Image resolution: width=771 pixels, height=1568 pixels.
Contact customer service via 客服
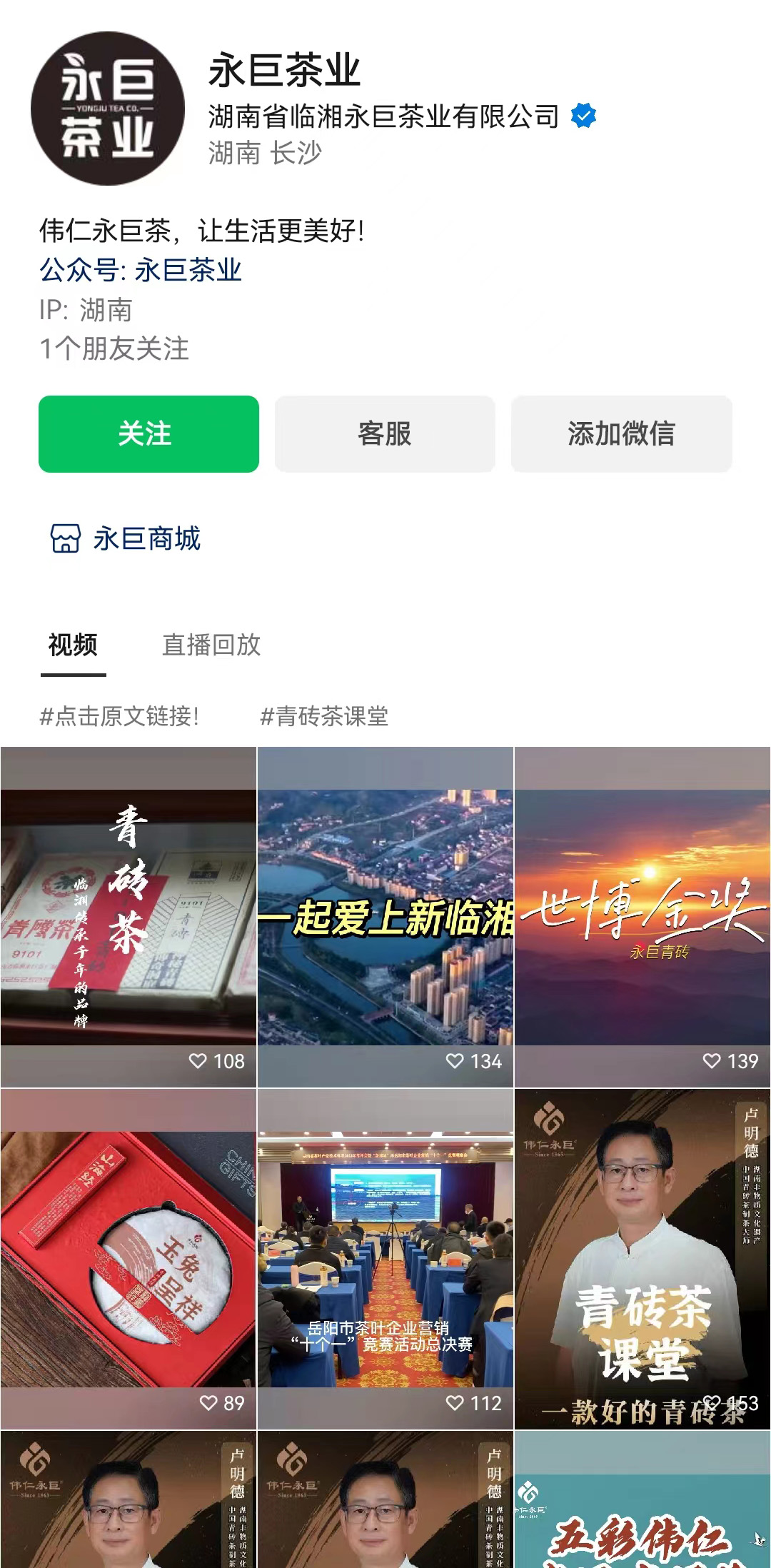coord(385,433)
